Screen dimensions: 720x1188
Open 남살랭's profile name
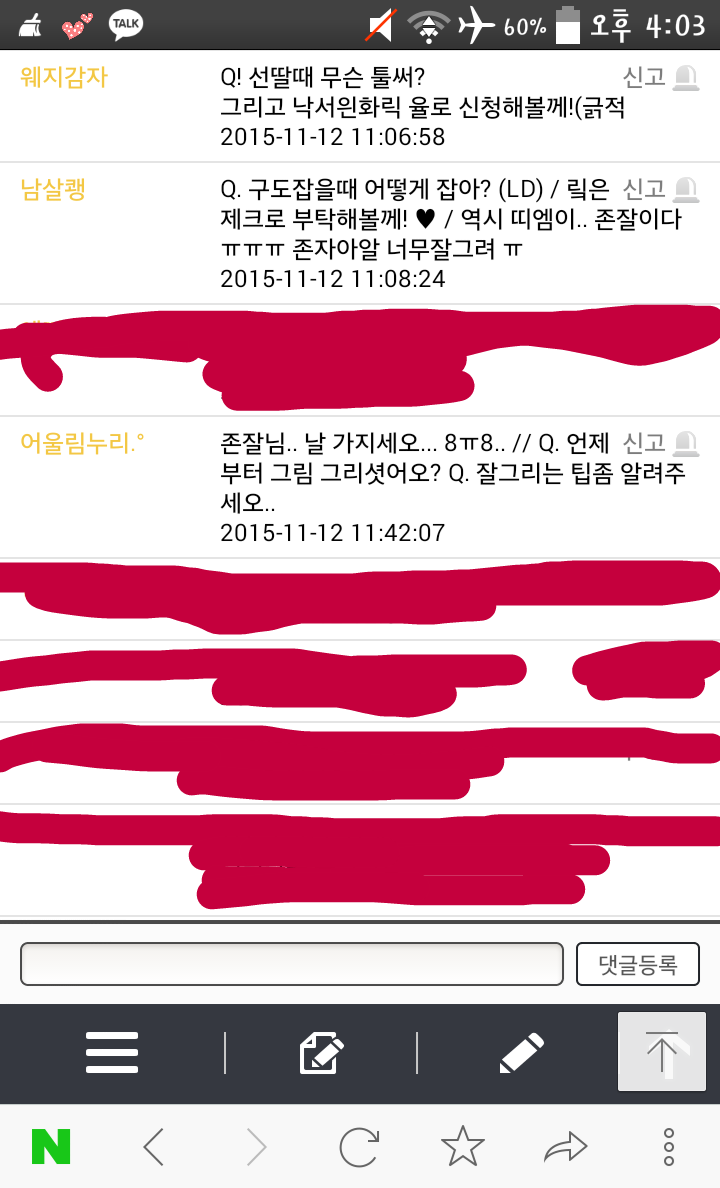(x=53, y=189)
